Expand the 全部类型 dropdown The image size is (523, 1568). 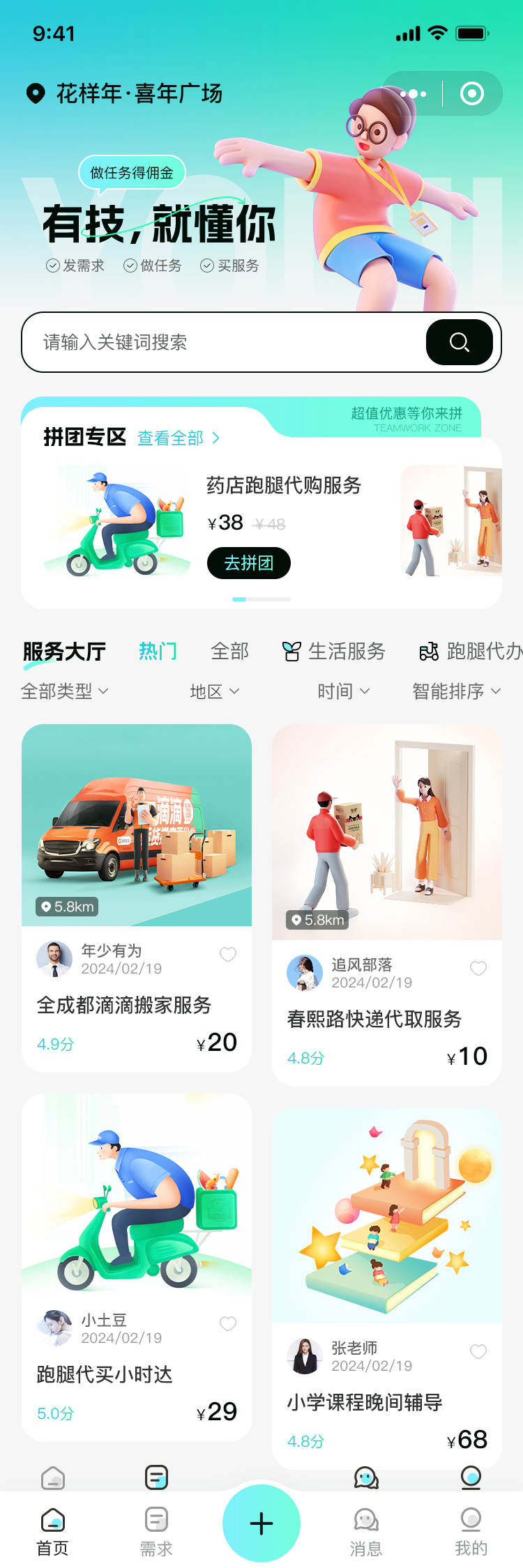[64, 691]
